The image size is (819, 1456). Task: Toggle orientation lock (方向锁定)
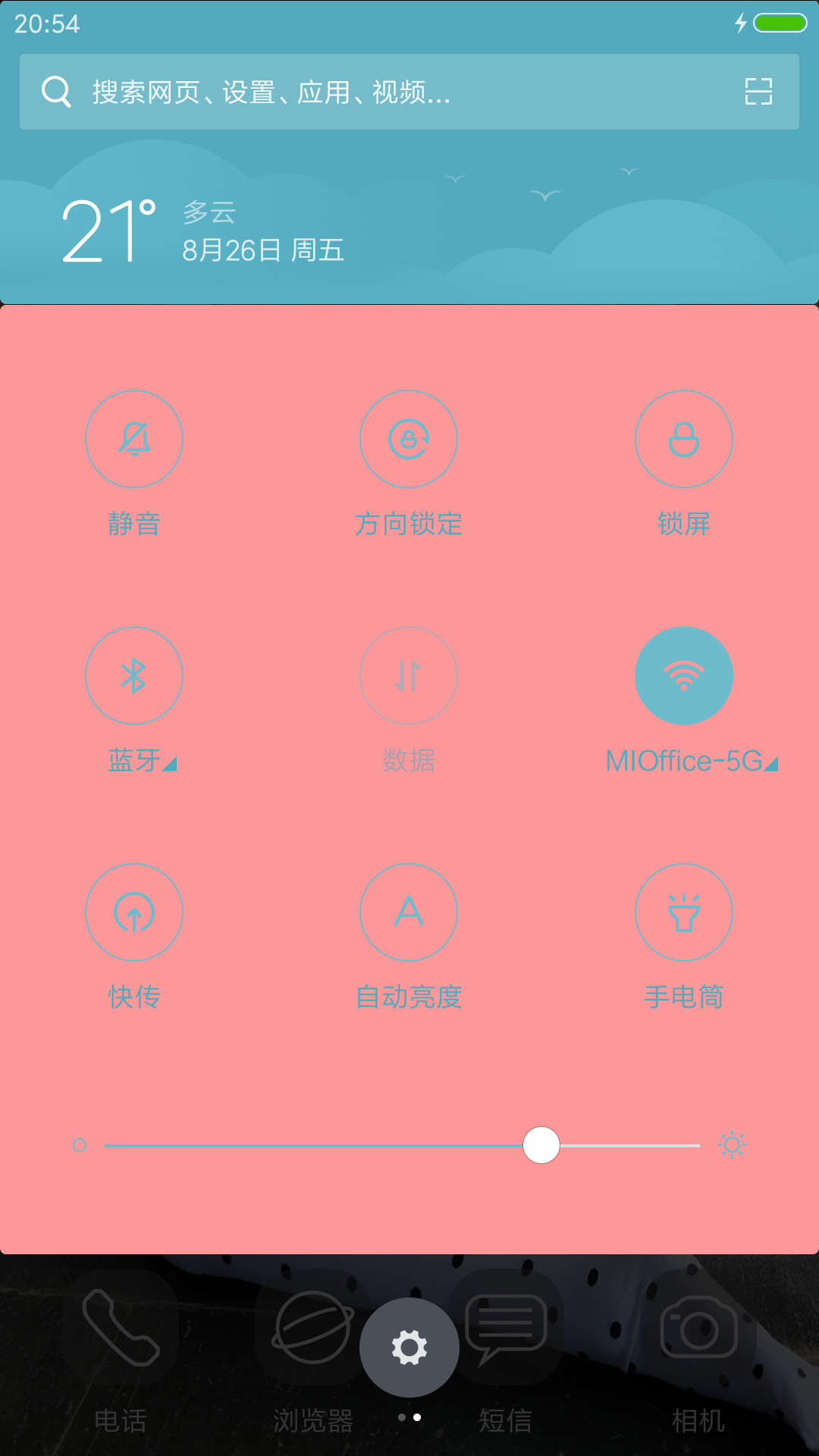click(409, 439)
